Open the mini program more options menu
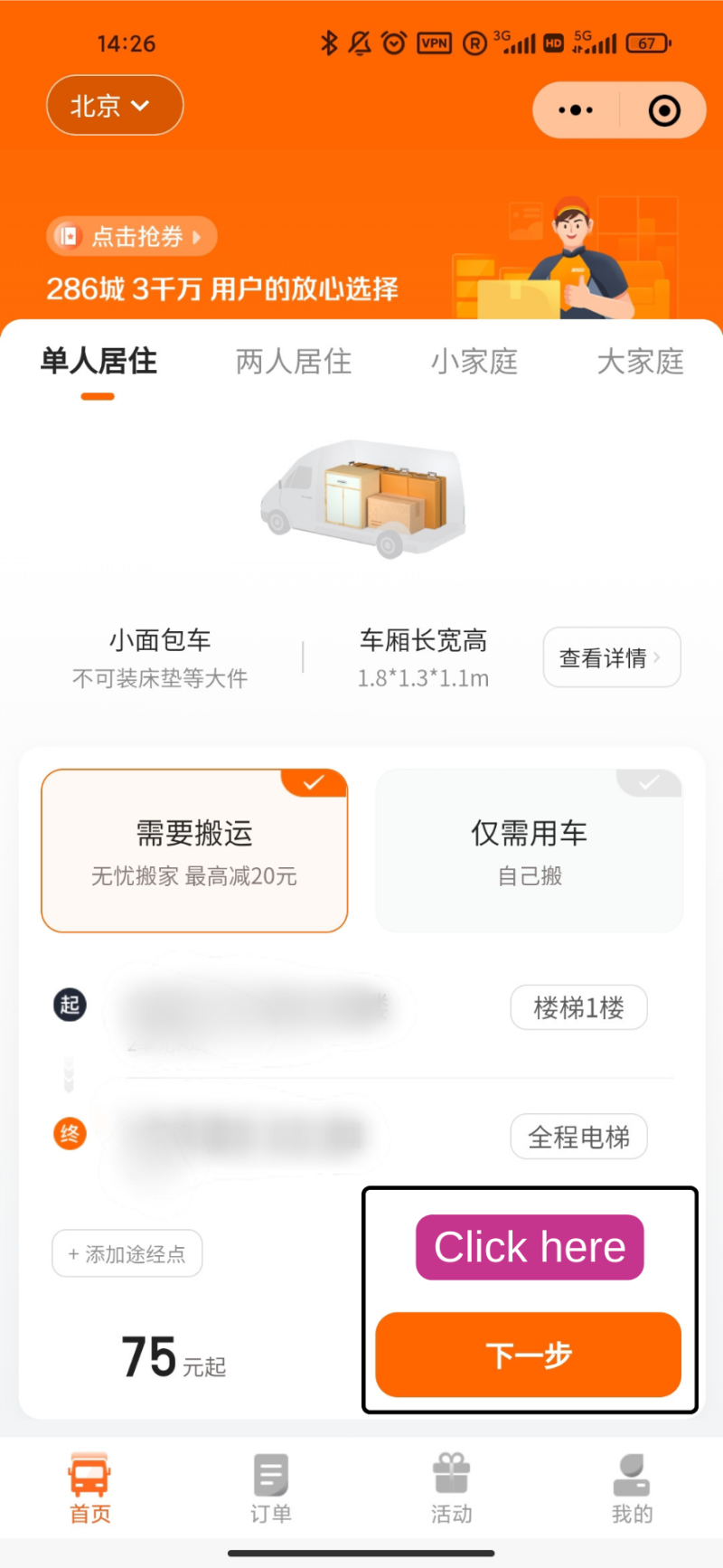Image resolution: width=723 pixels, height=1568 pixels. [x=576, y=110]
